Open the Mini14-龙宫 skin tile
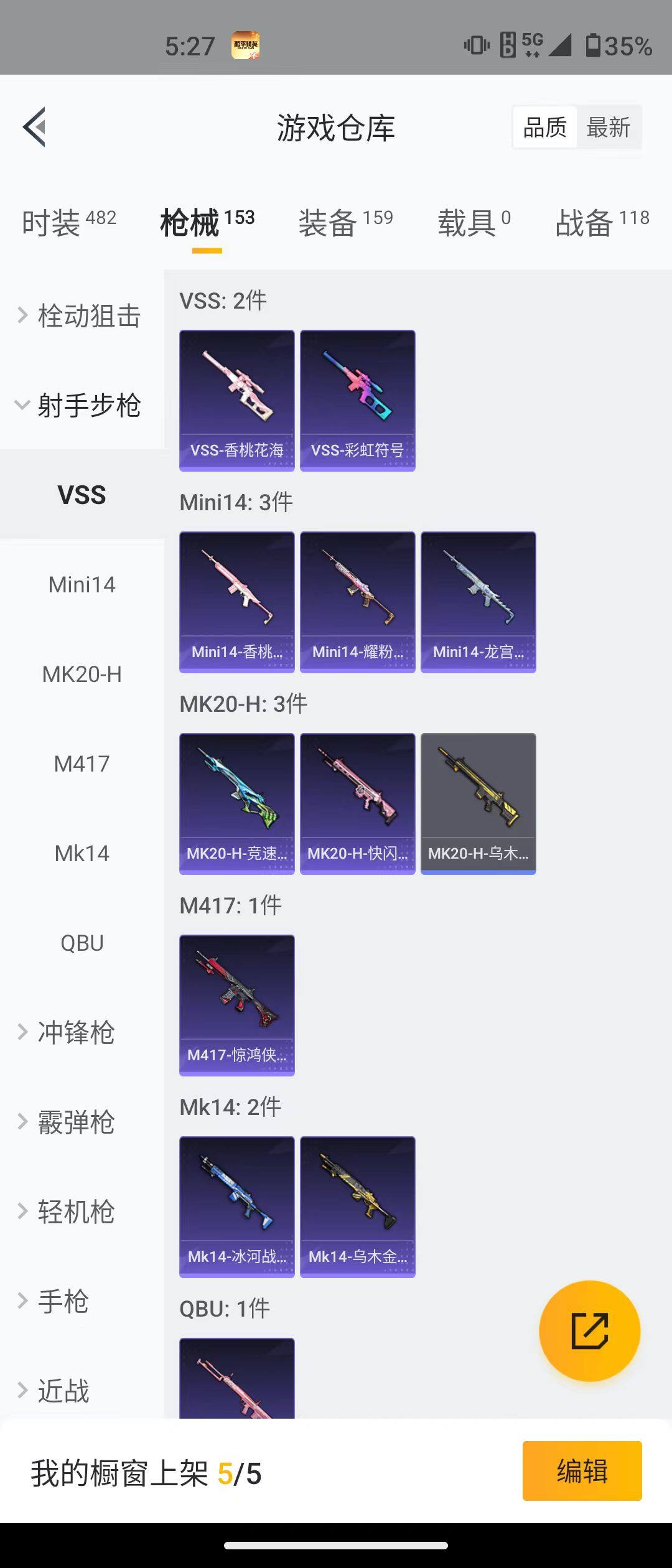Screen dimensions: 672x1568 click(x=478, y=602)
